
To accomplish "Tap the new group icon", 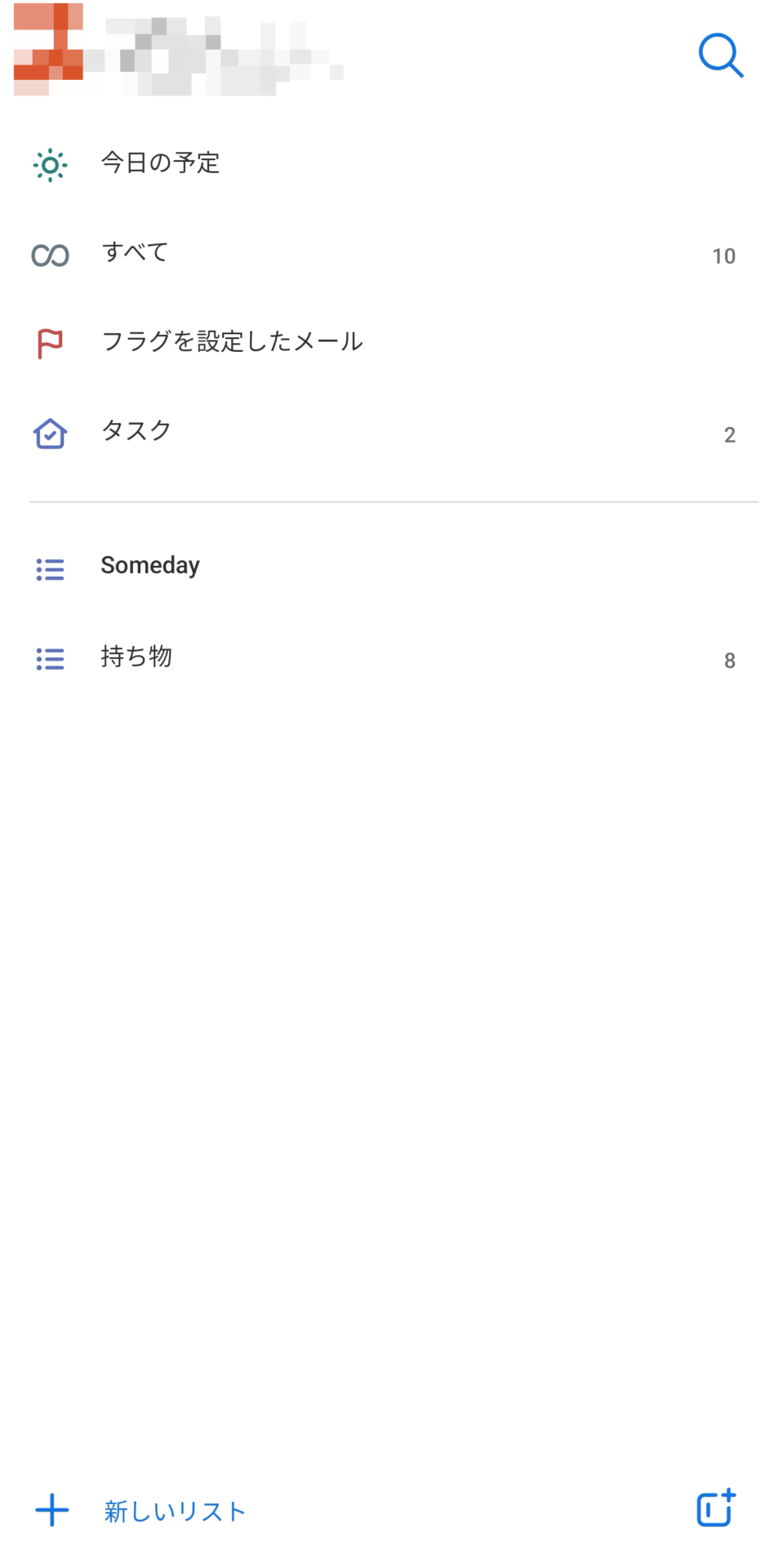I will tap(715, 1508).
